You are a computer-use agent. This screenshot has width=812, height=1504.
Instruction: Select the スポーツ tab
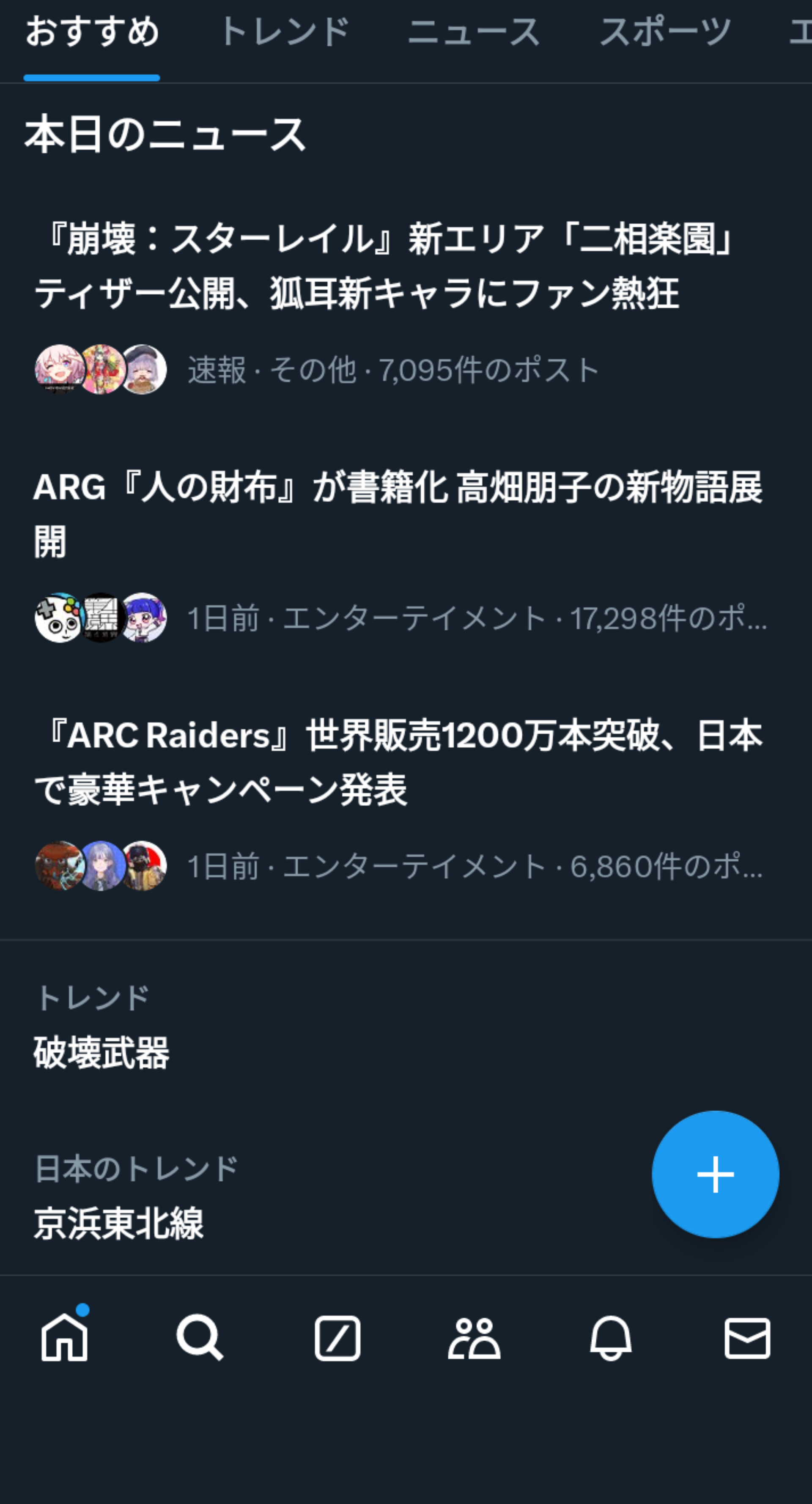pos(665,32)
